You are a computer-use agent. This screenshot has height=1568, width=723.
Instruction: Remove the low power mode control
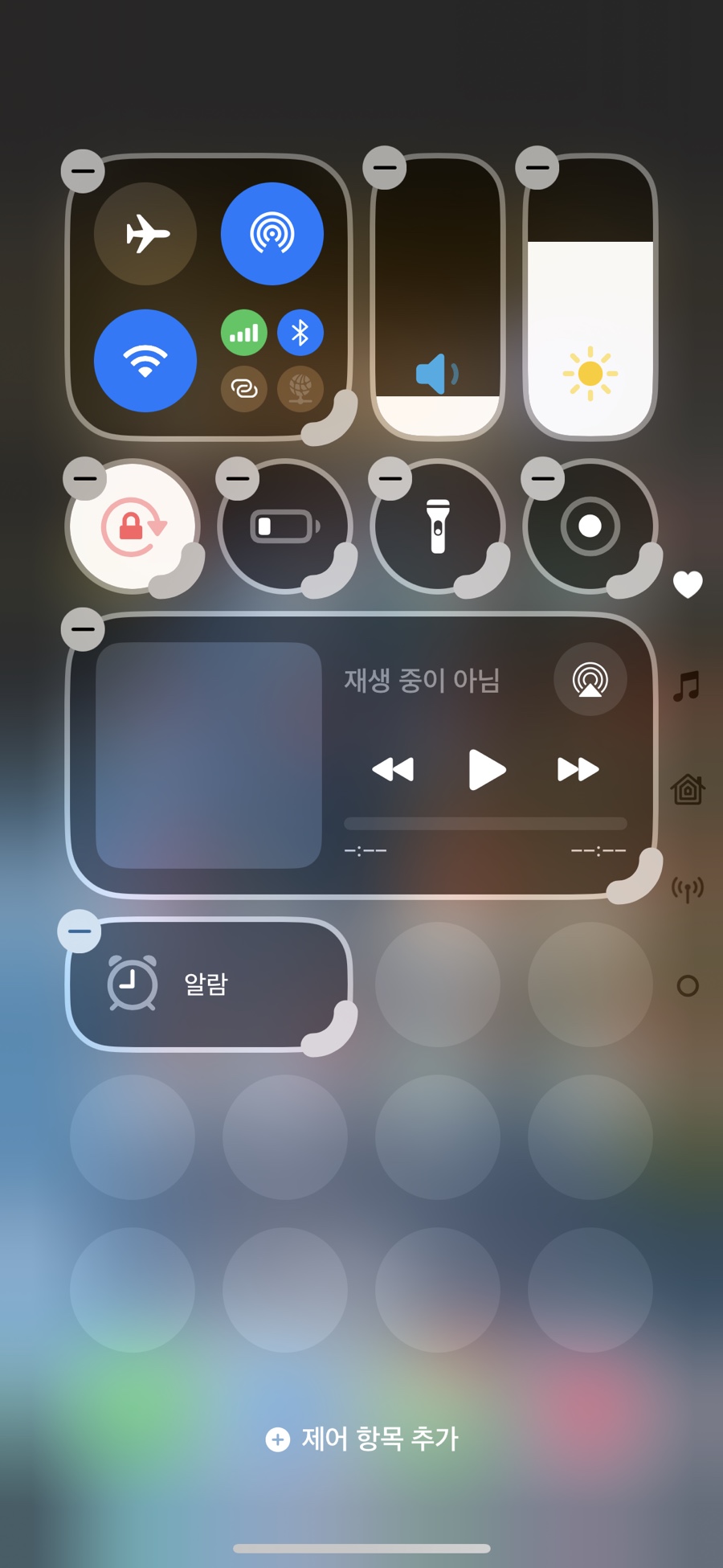tap(238, 479)
